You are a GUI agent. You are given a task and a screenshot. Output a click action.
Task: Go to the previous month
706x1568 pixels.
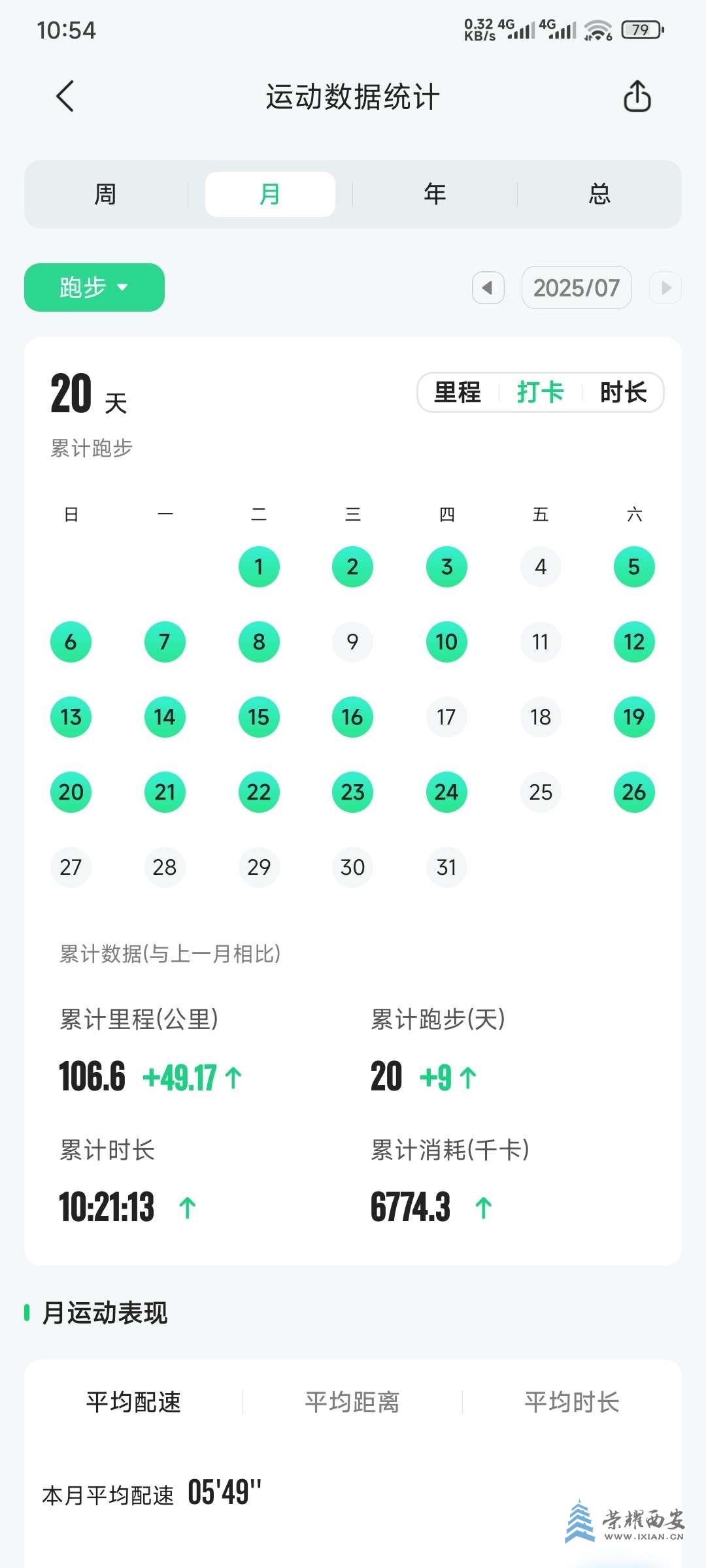(488, 287)
